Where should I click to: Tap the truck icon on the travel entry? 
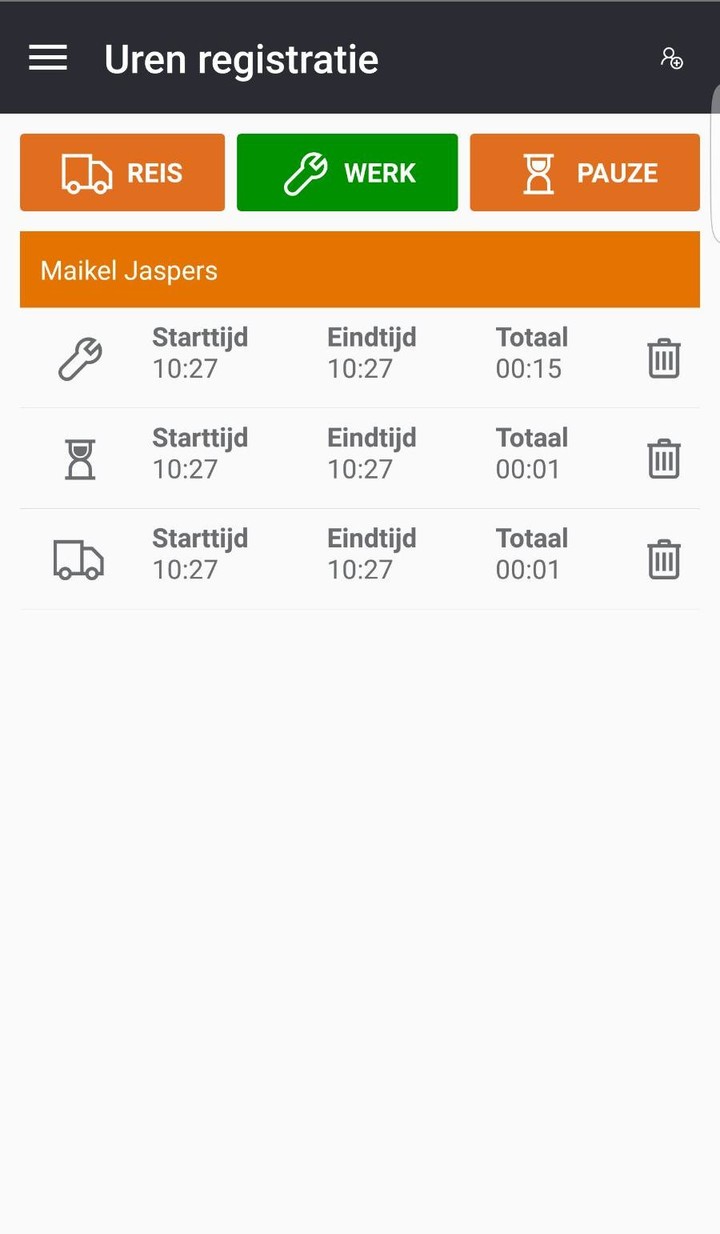[x=79, y=558]
